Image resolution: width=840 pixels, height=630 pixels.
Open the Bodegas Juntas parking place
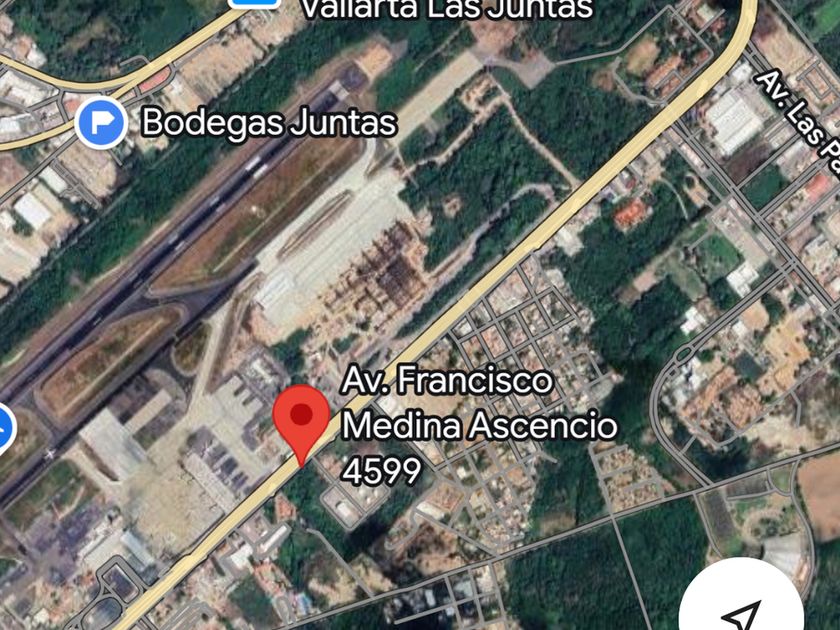(102, 123)
